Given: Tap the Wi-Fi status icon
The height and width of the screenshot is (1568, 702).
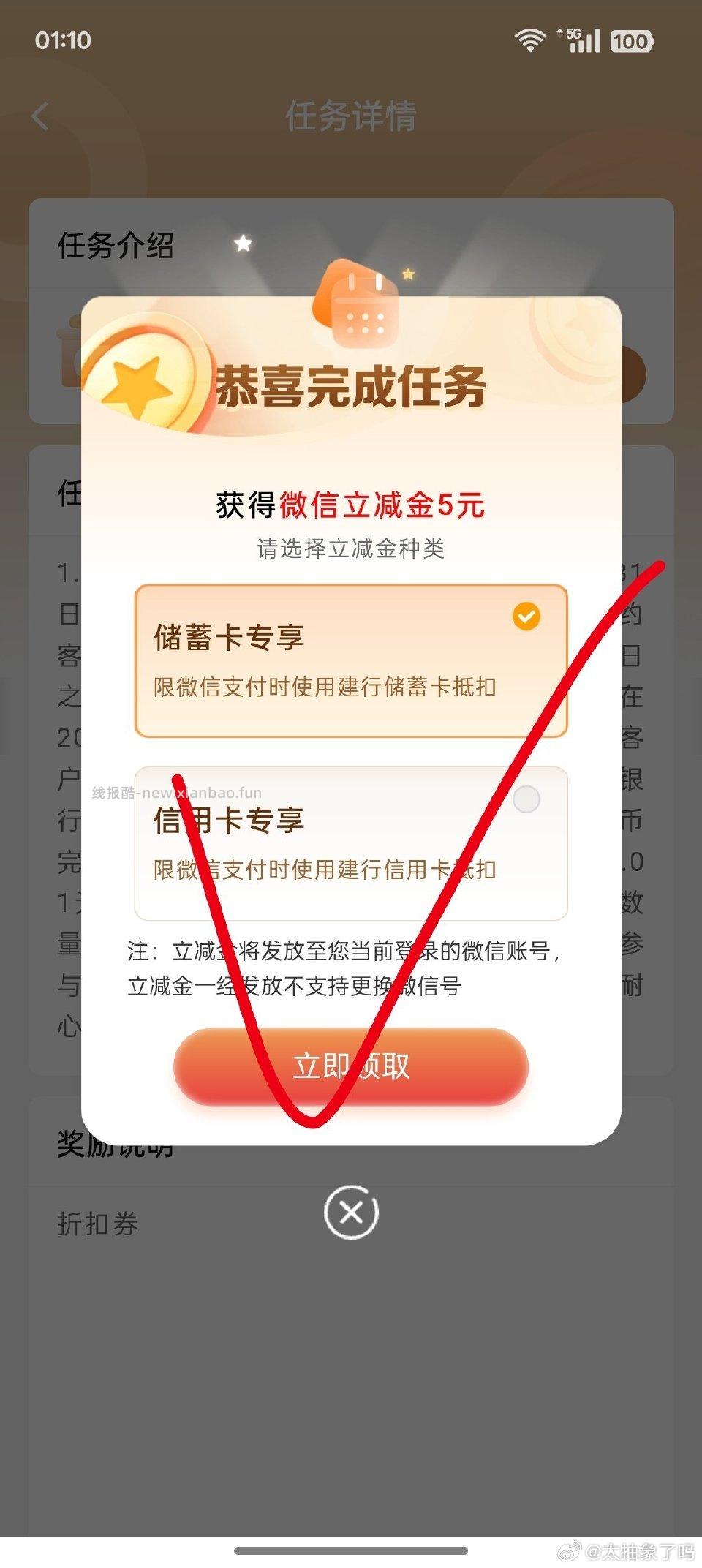Looking at the screenshot, I should click(x=531, y=42).
